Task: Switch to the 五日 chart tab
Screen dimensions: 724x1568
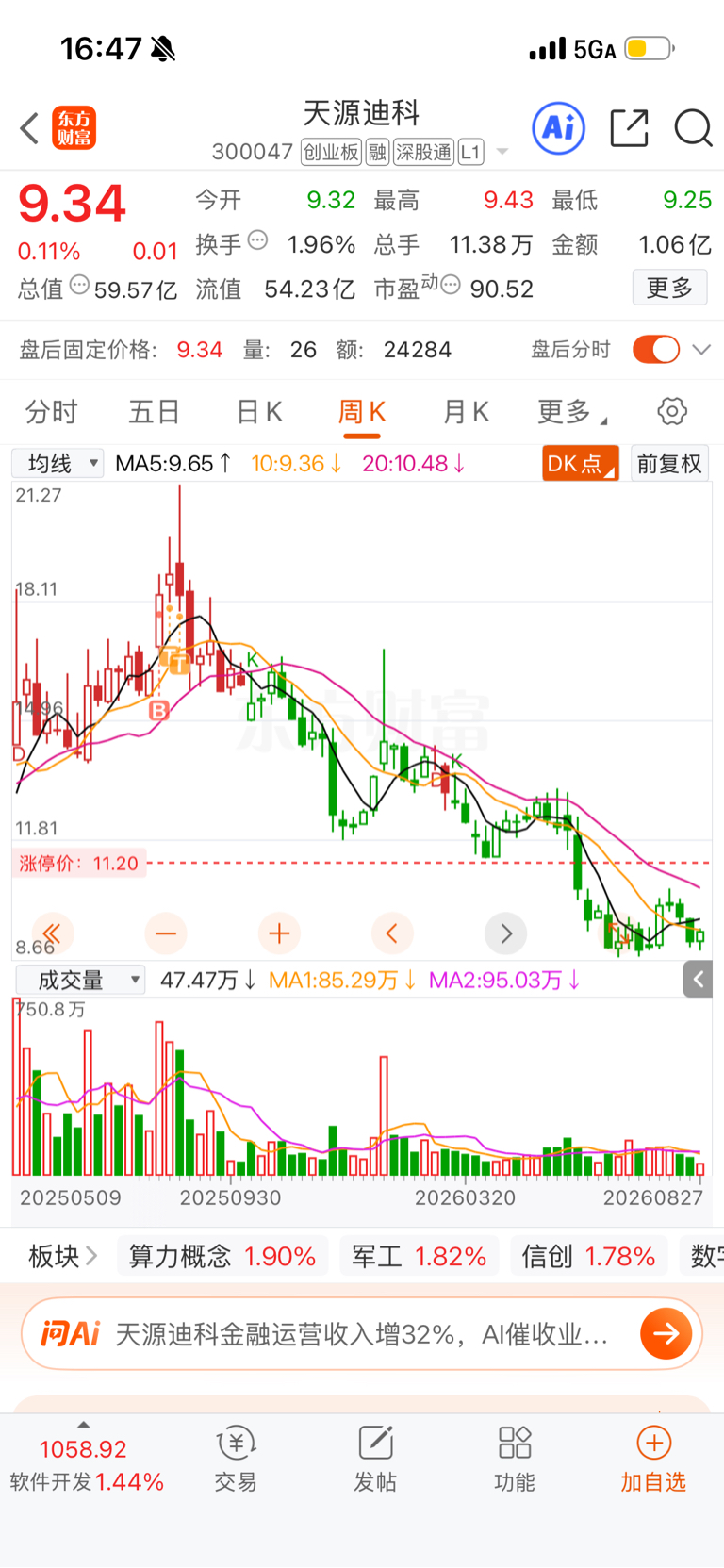Action: [x=155, y=412]
